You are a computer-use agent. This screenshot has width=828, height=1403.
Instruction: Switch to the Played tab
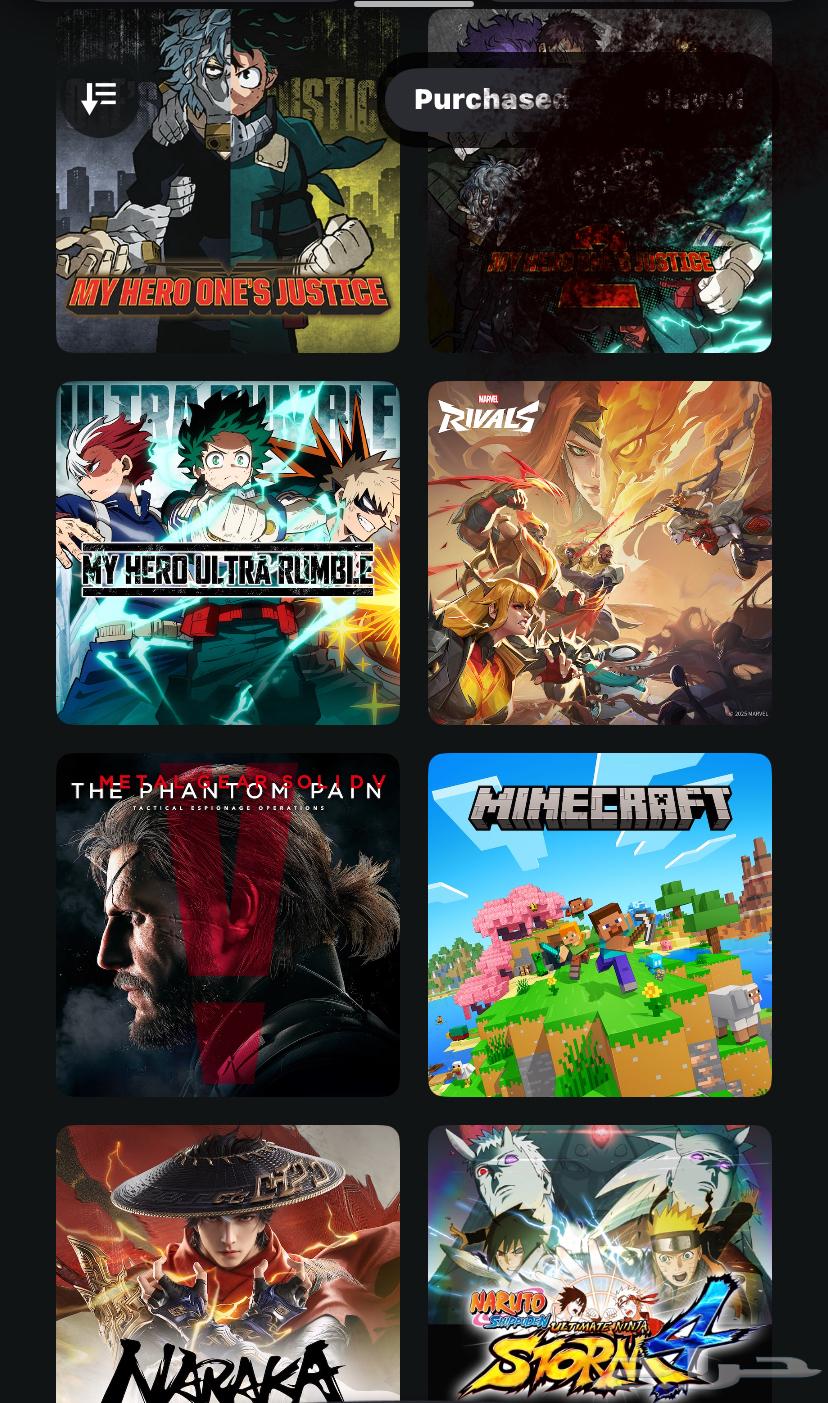[x=694, y=99]
